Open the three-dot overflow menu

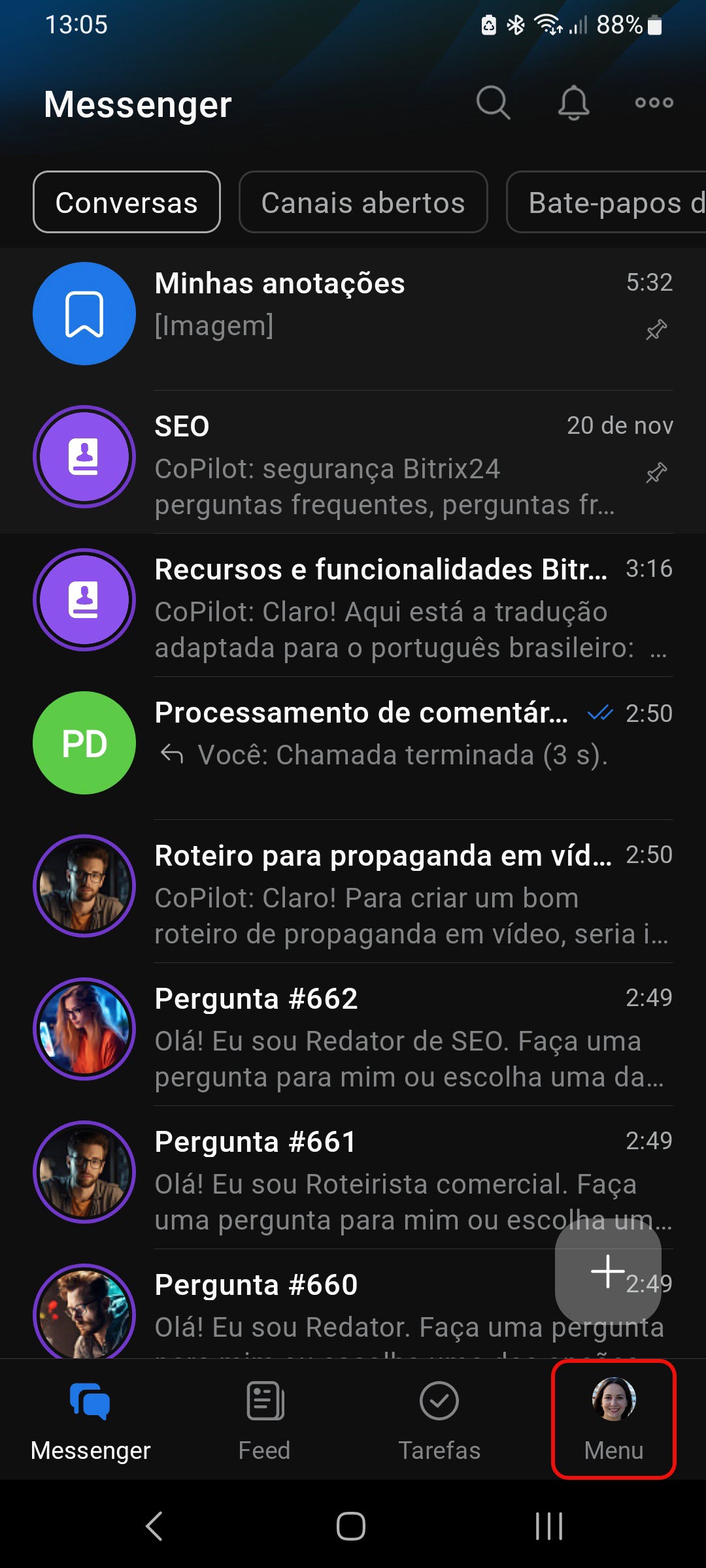654,103
